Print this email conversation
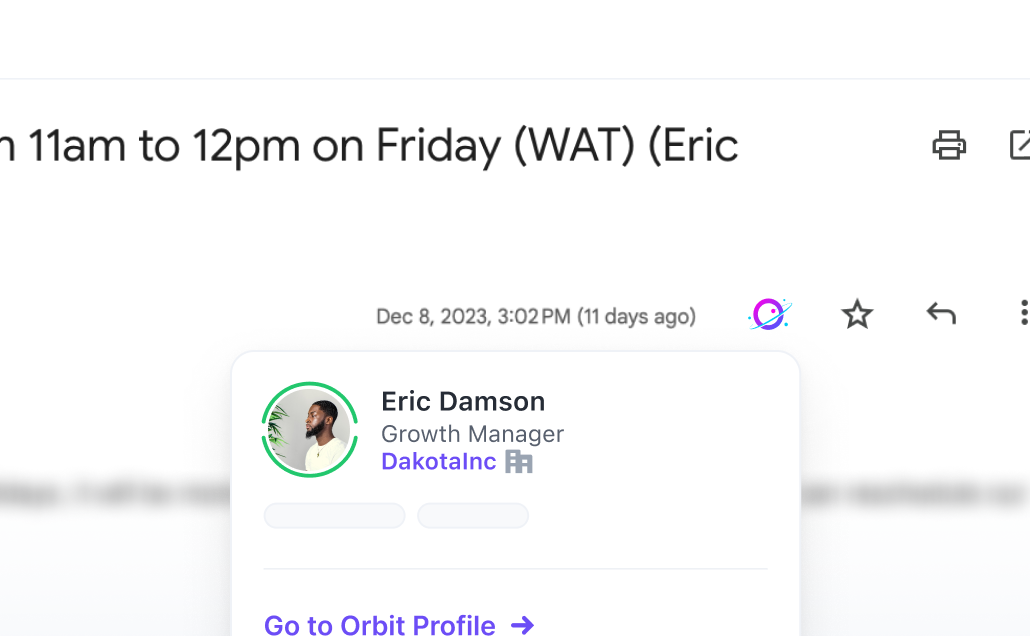This screenshot has width=1030, height=636. point(948,146)
